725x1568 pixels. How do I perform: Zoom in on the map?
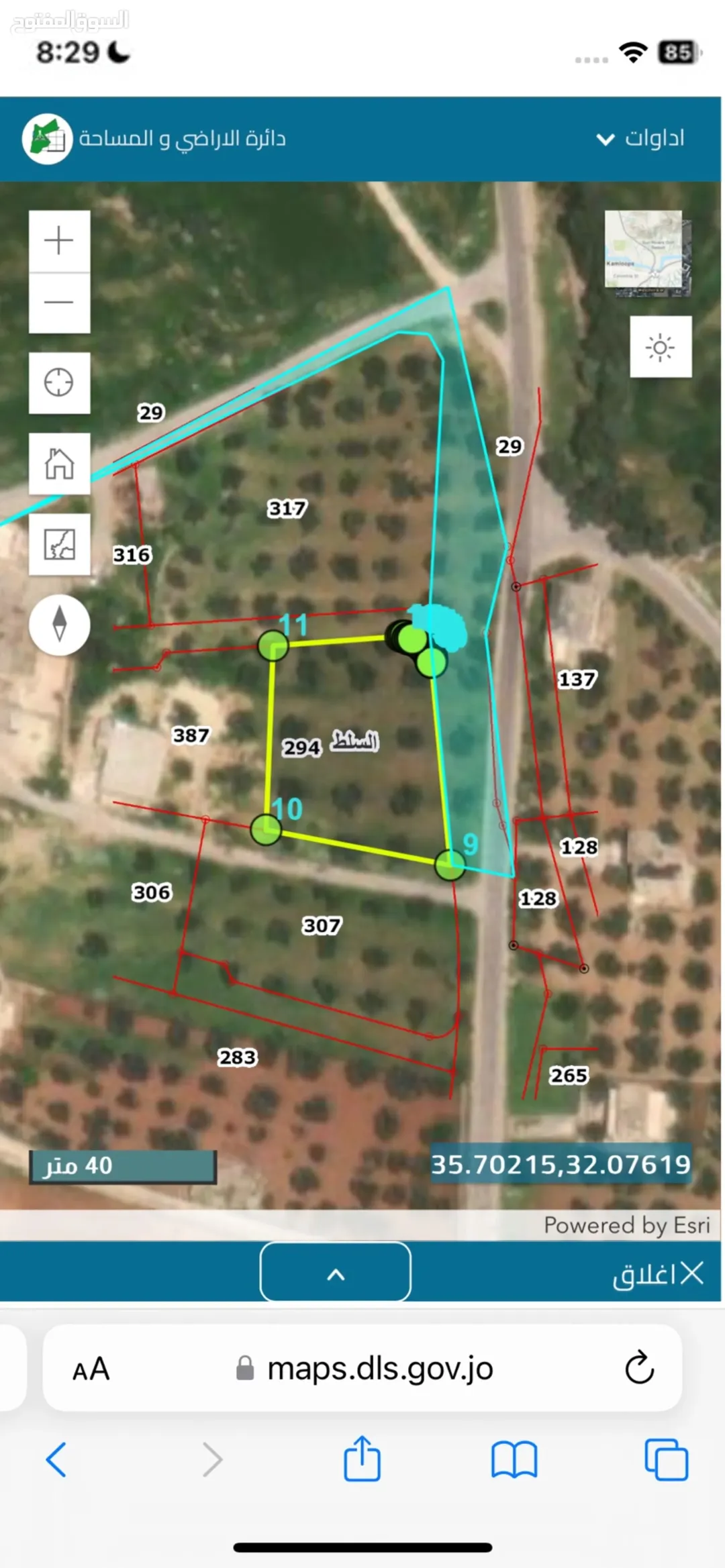click(x=59, y=241)
